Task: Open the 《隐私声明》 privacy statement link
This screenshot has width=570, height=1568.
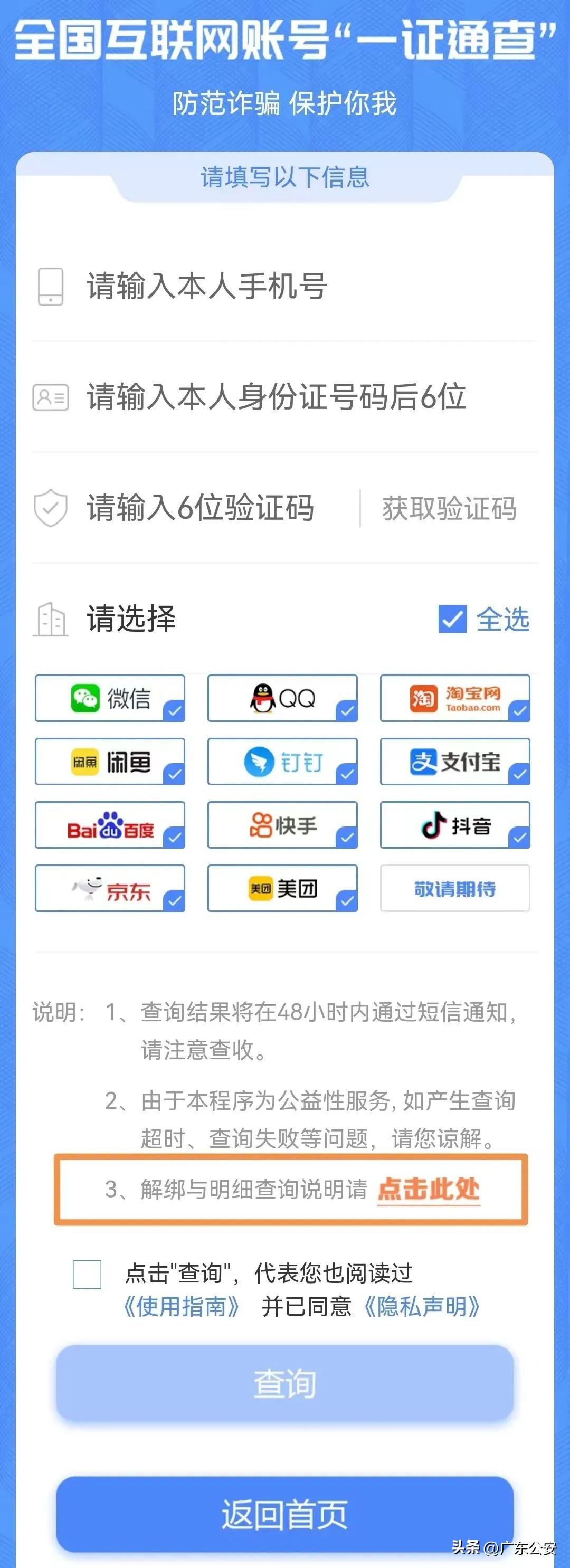Action: pos(422,1306)
